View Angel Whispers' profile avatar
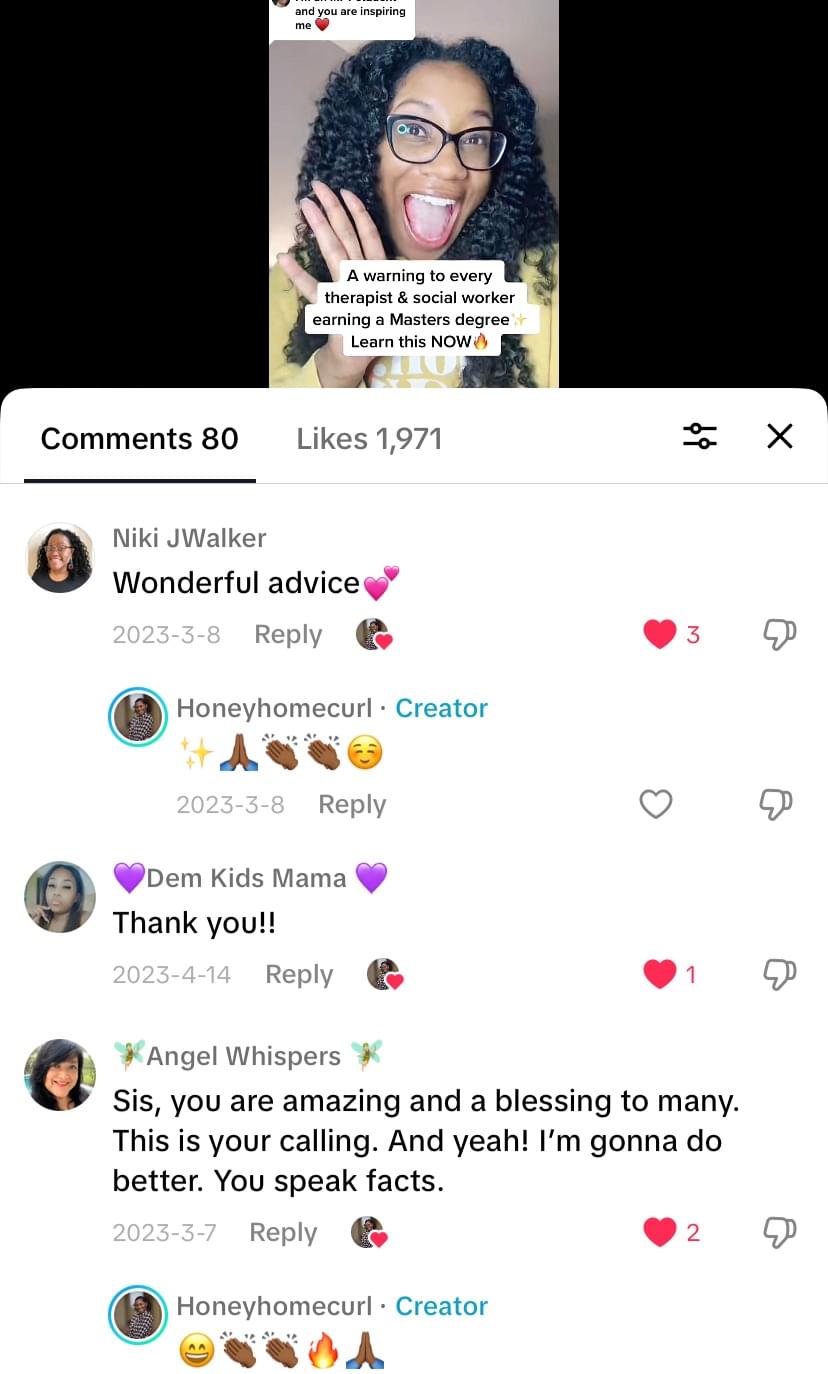Image resolution: width=828 pixels, height=1374 pixels. point(60,1075)
